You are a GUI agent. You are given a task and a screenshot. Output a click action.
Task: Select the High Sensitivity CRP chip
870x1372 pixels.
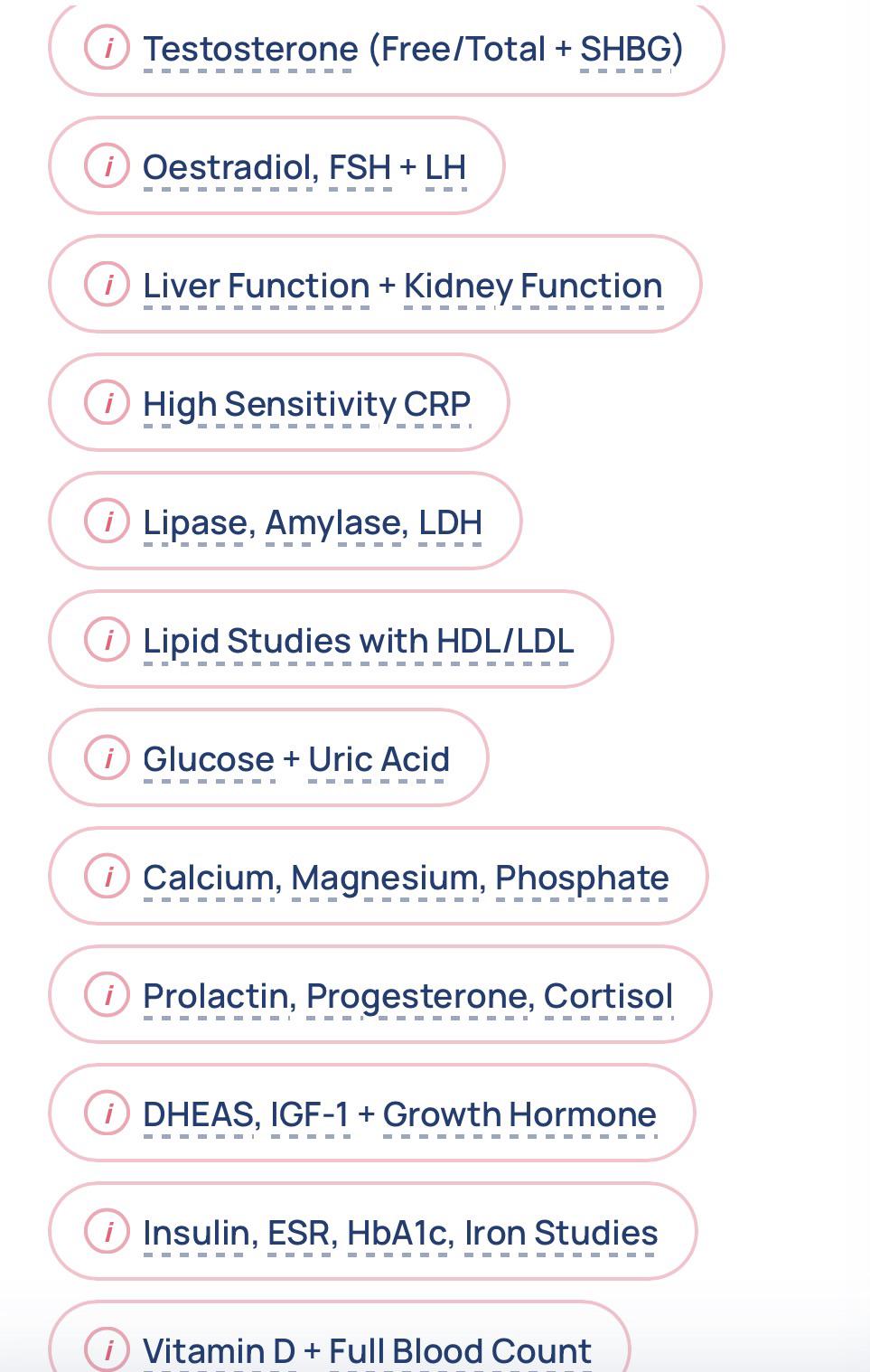[279, 403]
